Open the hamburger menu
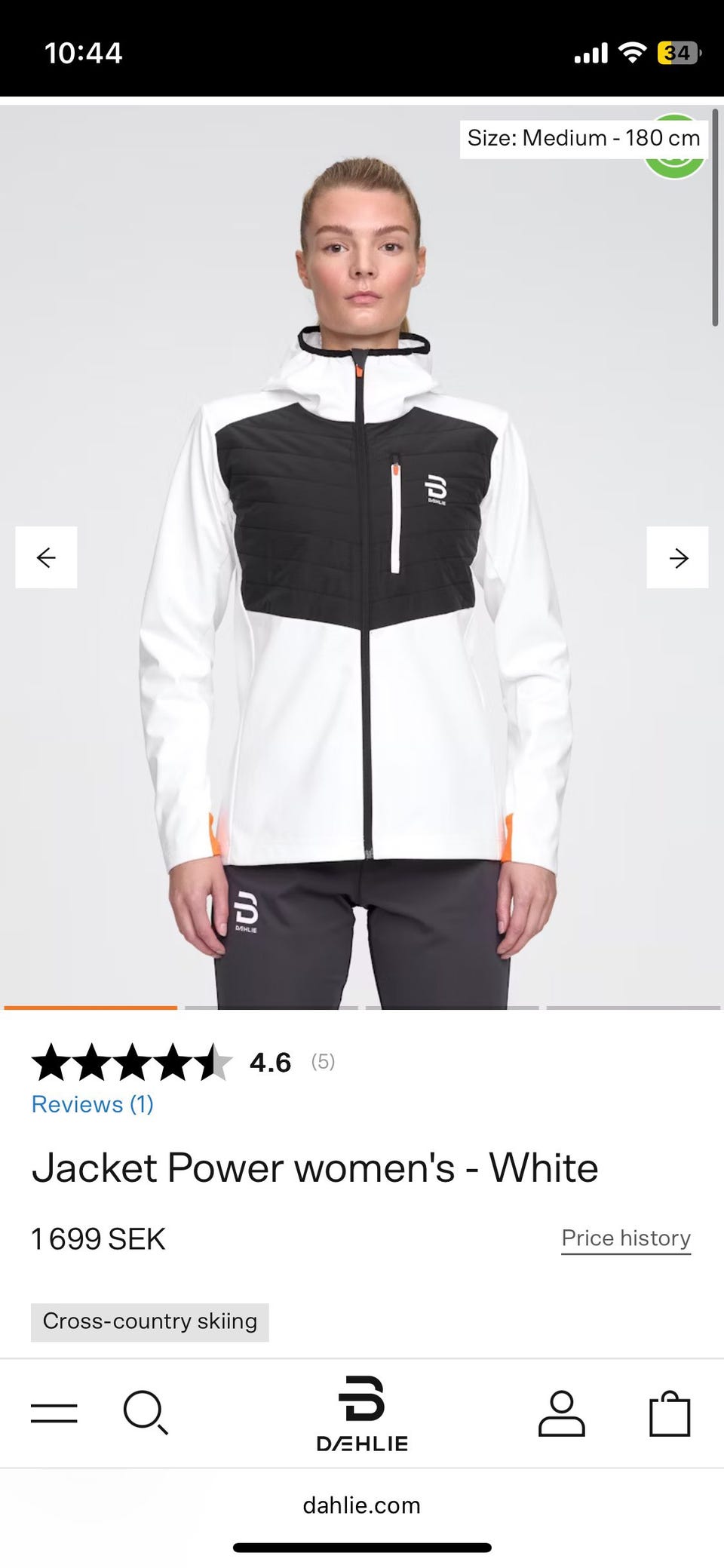This screenshot has width=724, height=1568. point(54,1413)
